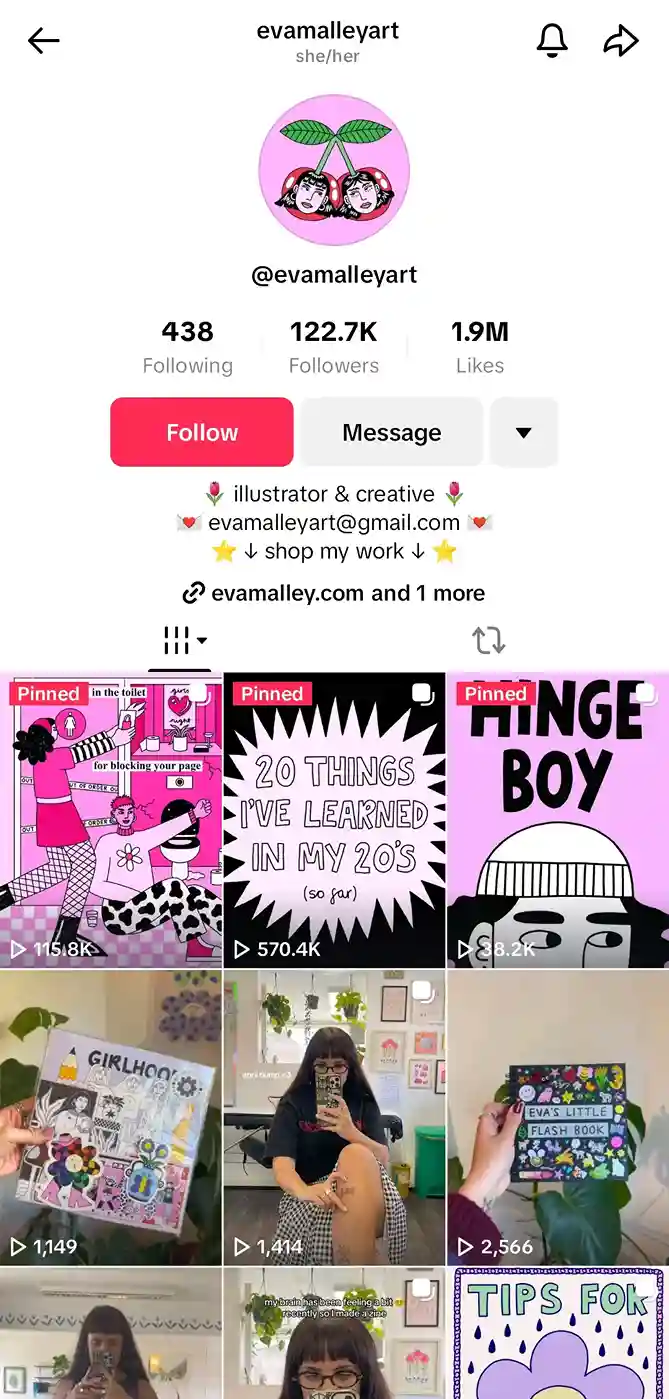Follow evamalleyart
This screenshot has height=1399, width=669.
pos(202,432)
